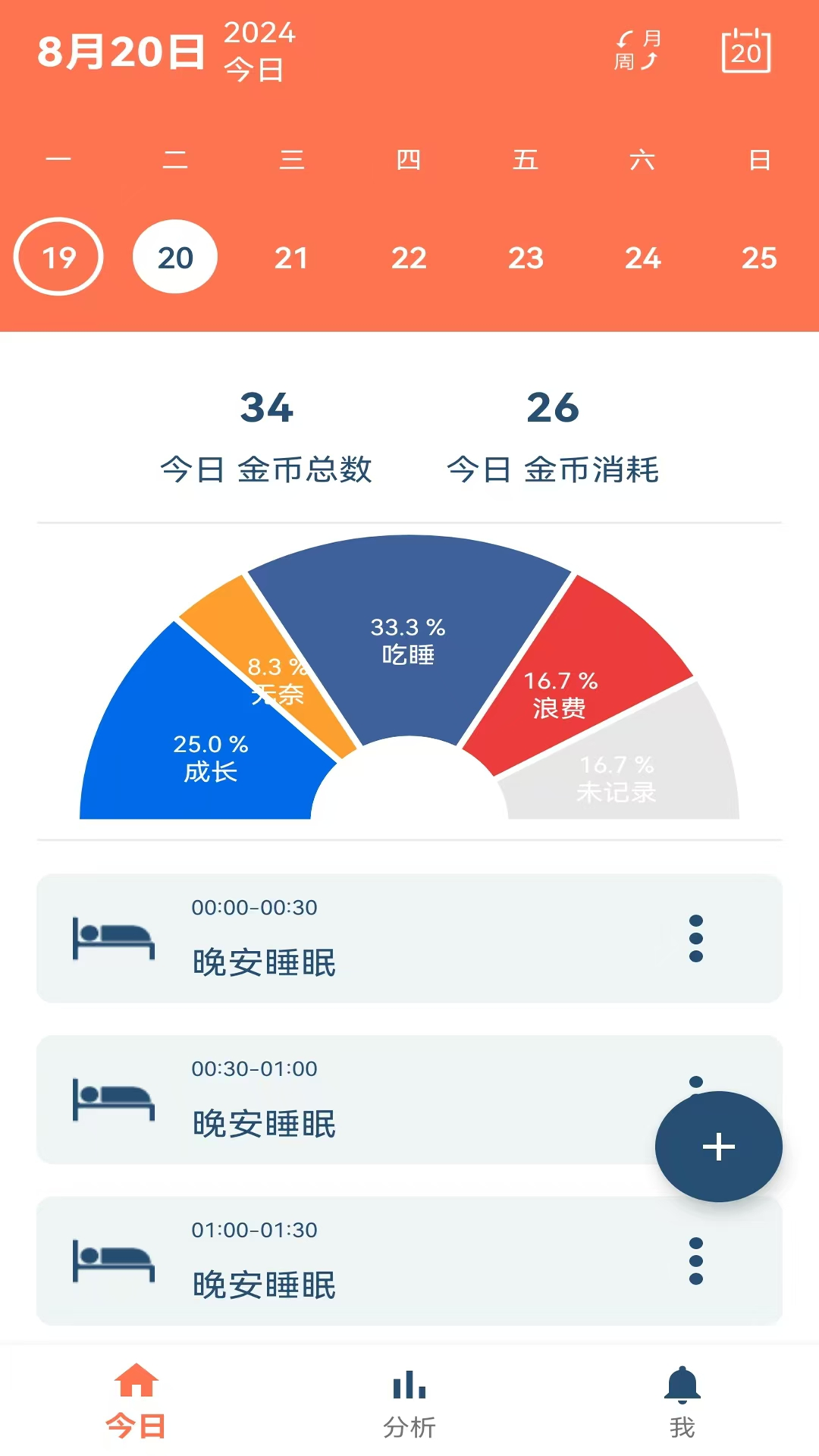819x1456 pixels.
Task: Open options for the 01:00-01:30 sleep entry
Action: point(696,1261)
